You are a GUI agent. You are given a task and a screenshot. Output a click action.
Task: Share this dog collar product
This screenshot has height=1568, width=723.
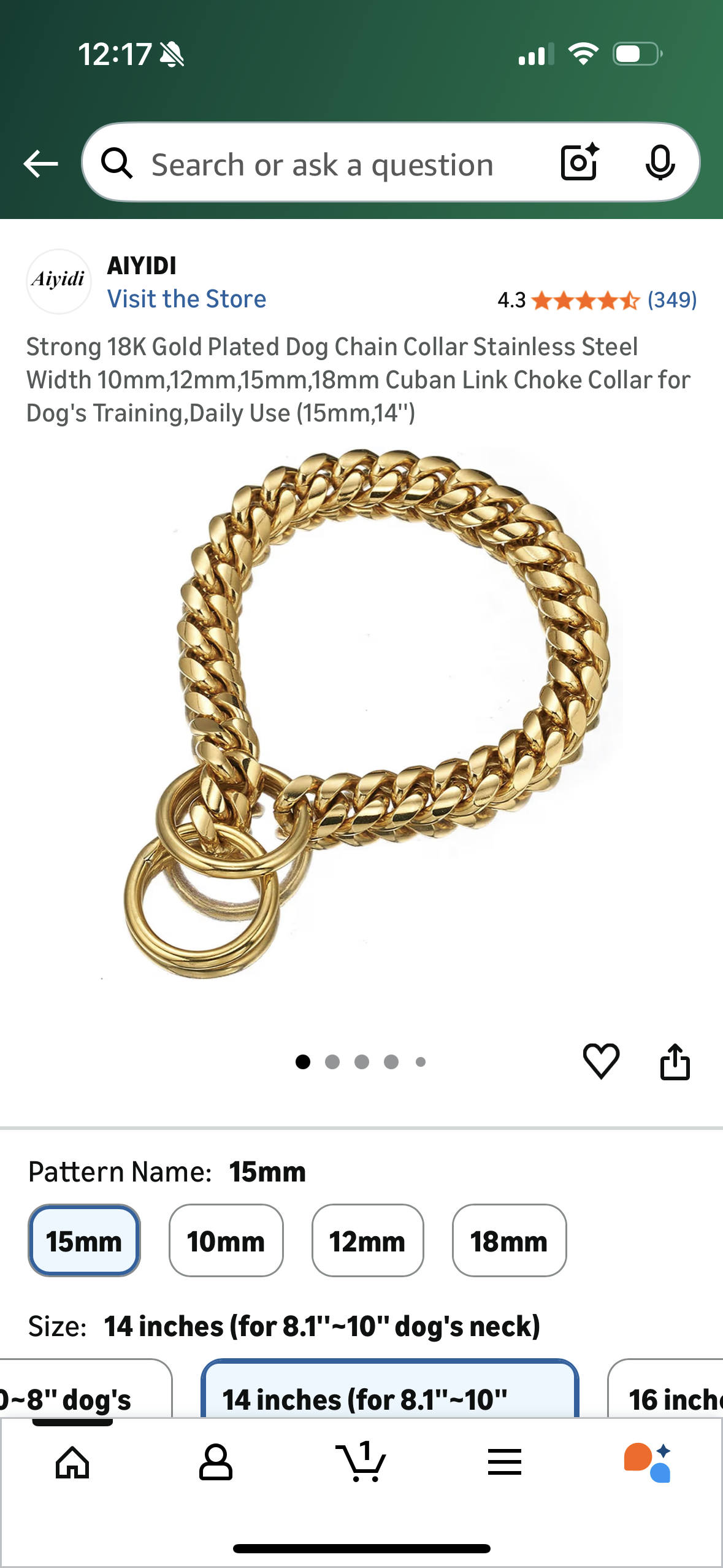(x=676, y=1063)
